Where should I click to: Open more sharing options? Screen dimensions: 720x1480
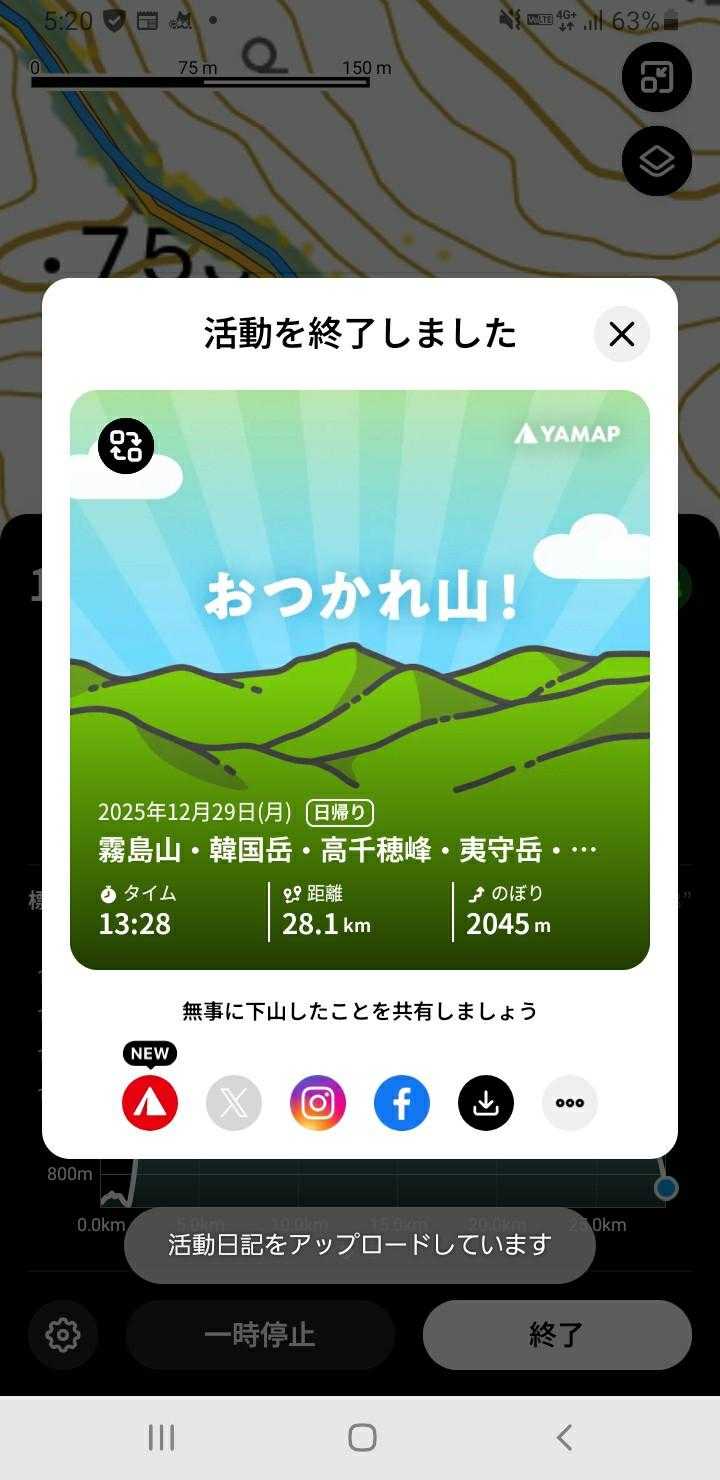pyautogui.click(x=570, y=1103)
